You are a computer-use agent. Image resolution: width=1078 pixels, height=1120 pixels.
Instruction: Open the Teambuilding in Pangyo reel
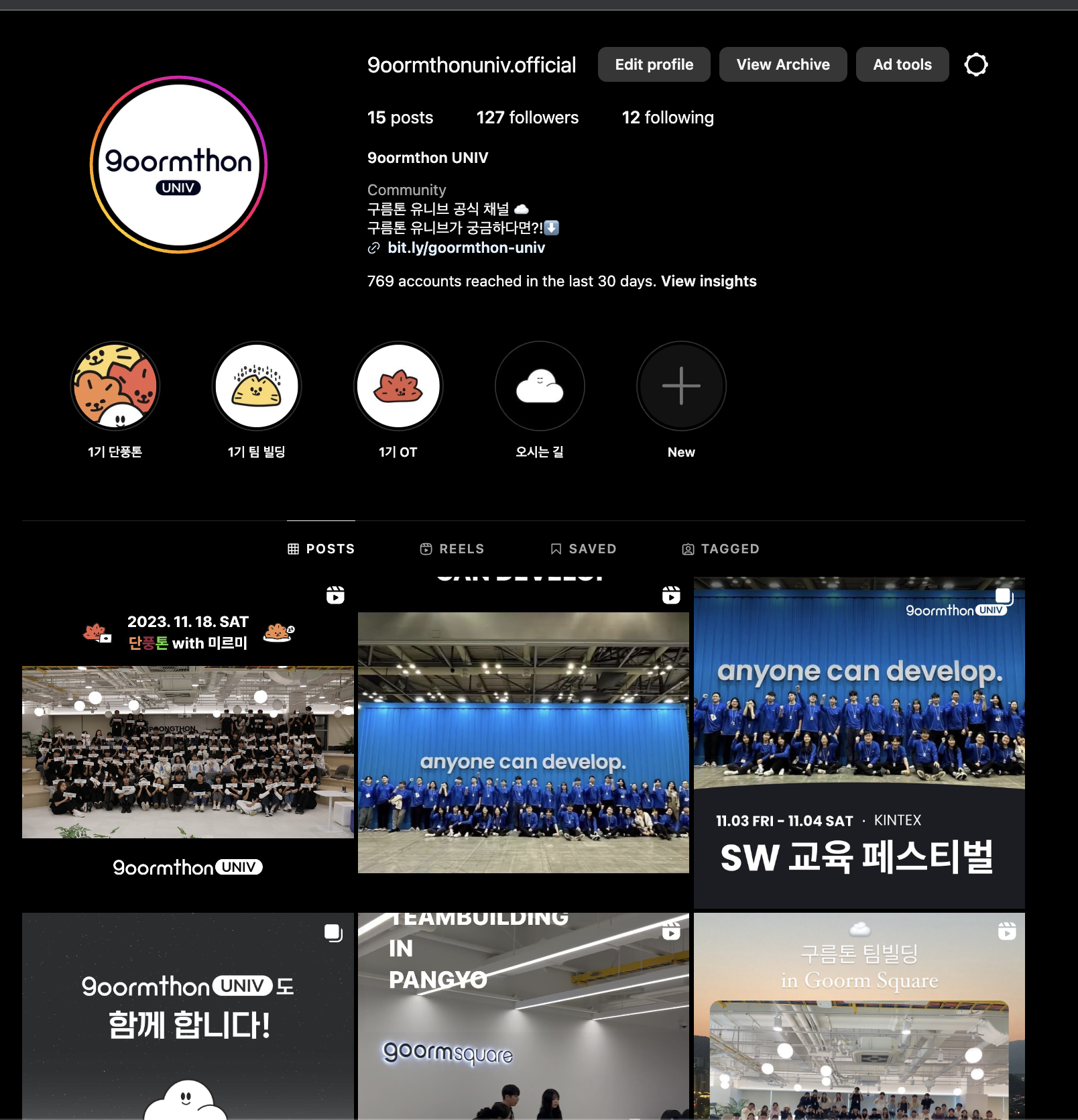click(x=523, y=1016)
